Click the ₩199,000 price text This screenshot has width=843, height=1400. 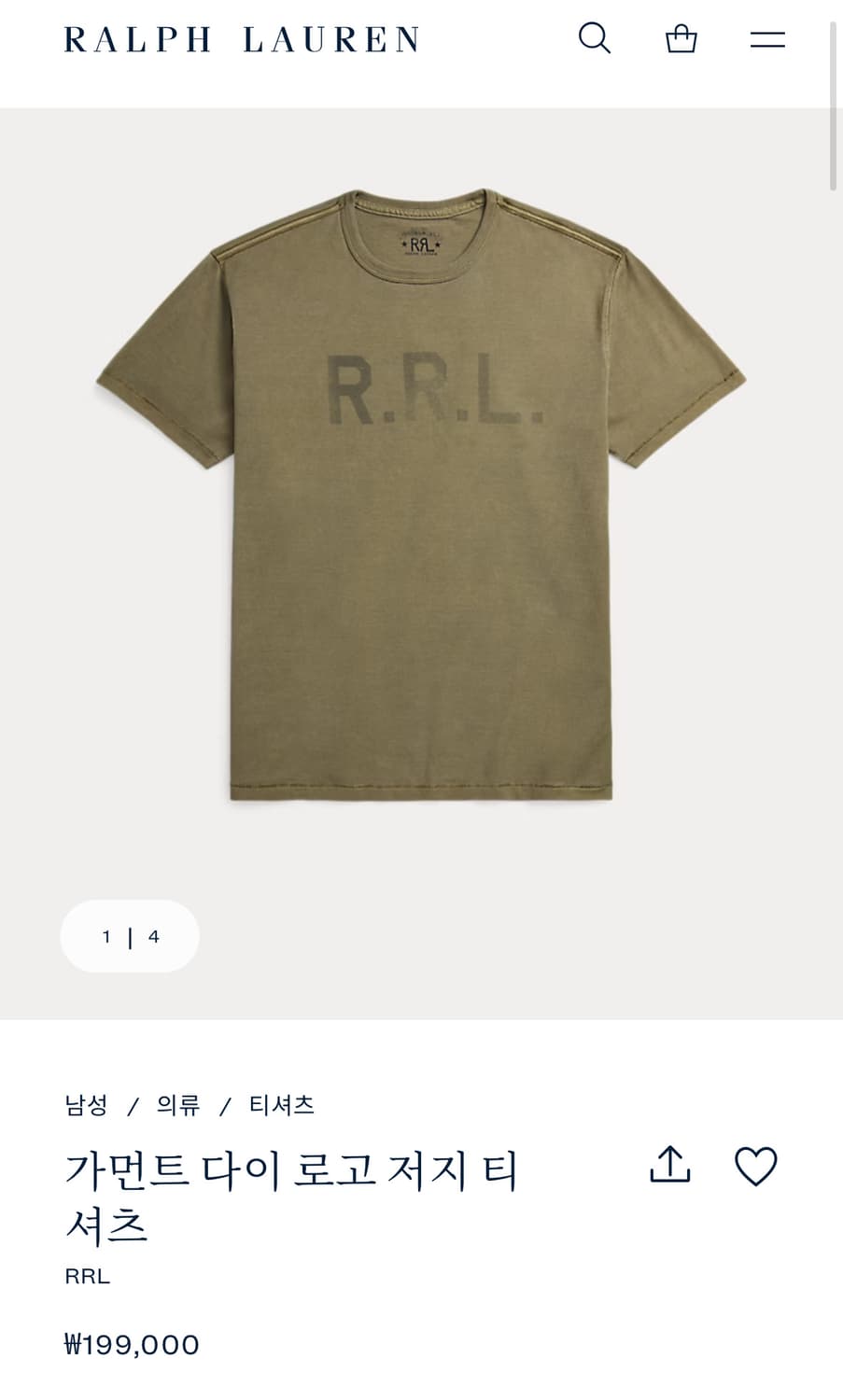click(x=130, y=1344)
